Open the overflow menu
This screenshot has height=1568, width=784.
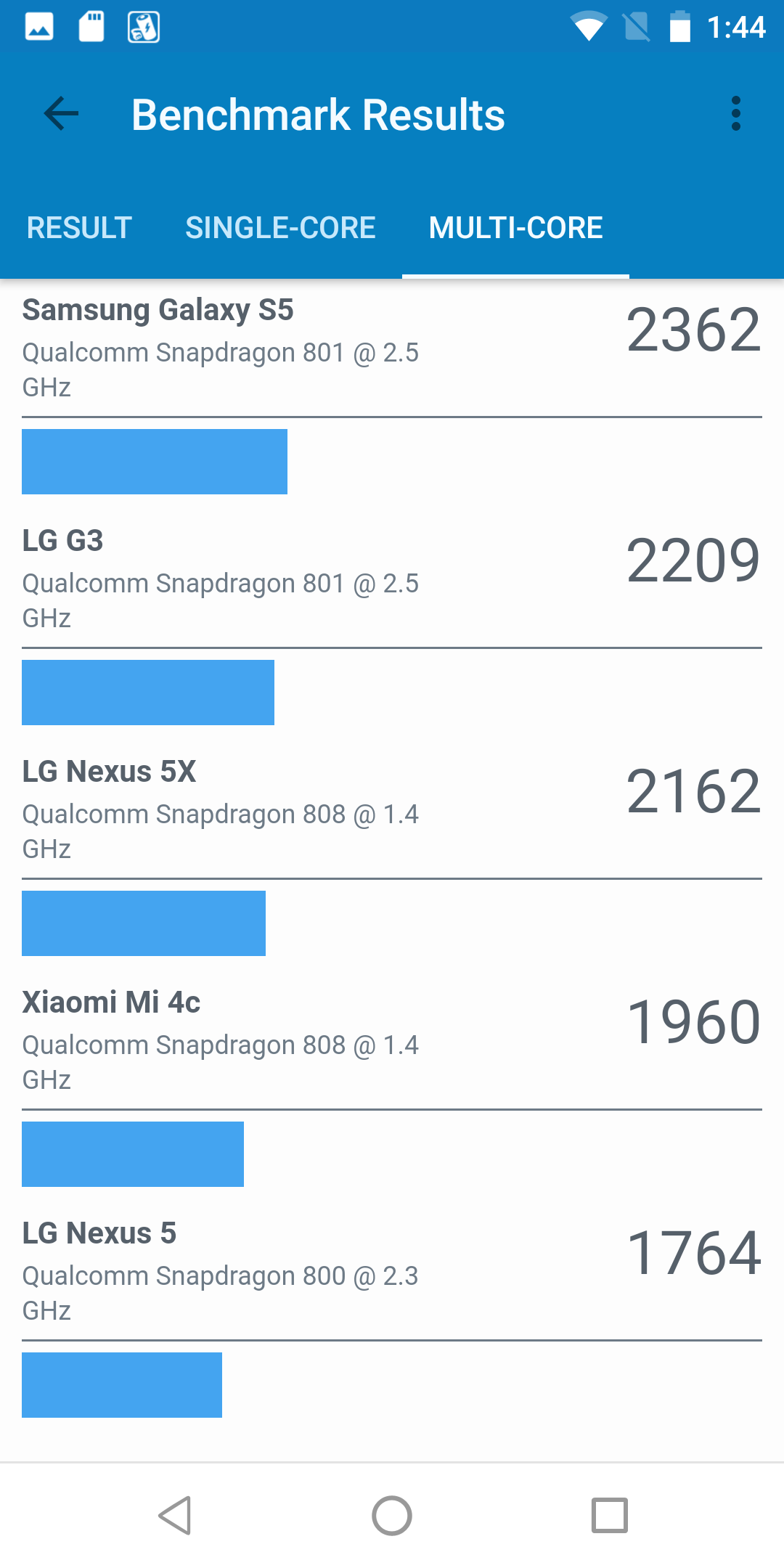tap(735, 114)
